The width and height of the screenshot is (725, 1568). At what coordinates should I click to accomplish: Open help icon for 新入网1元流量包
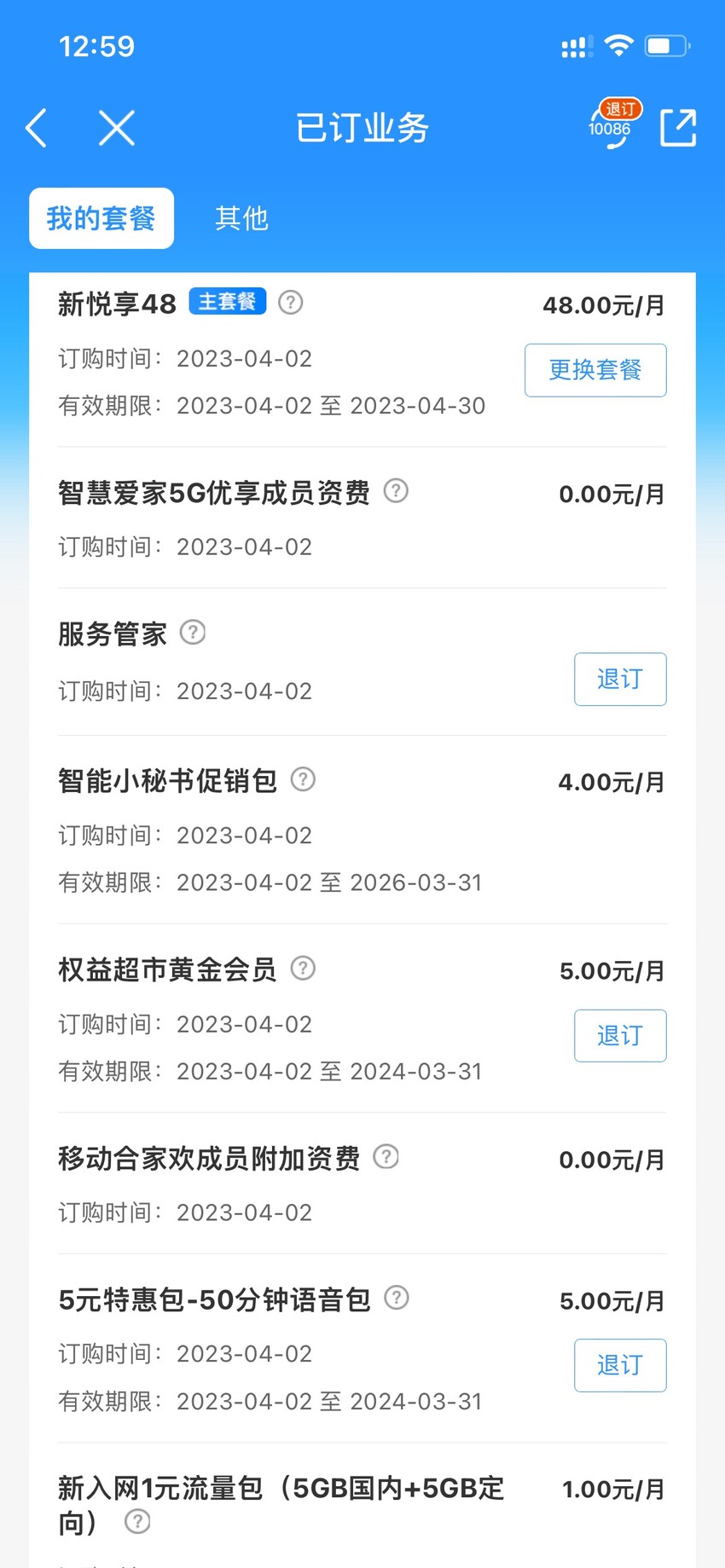pos(137,1522)
